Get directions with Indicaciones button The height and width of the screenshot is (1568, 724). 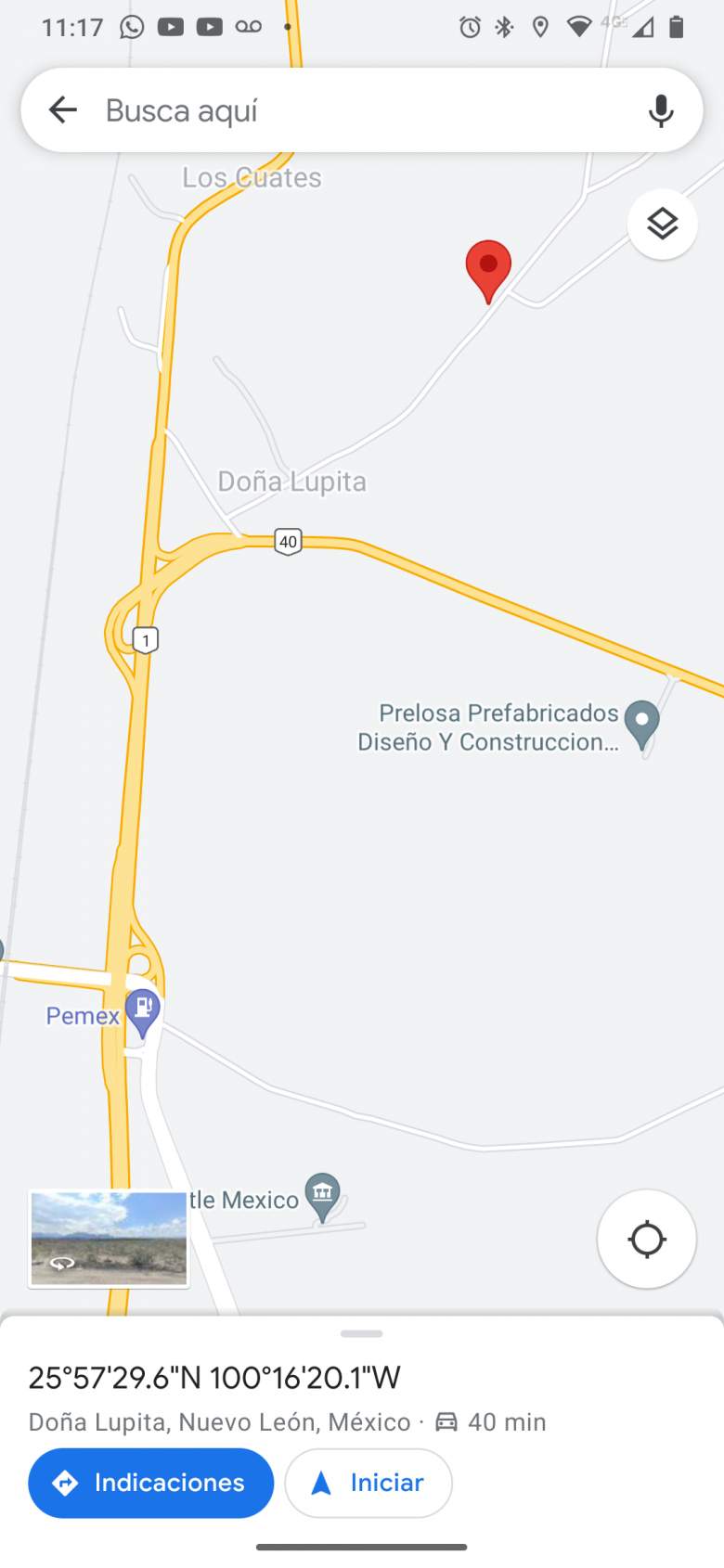click(x=151, y=1483)
